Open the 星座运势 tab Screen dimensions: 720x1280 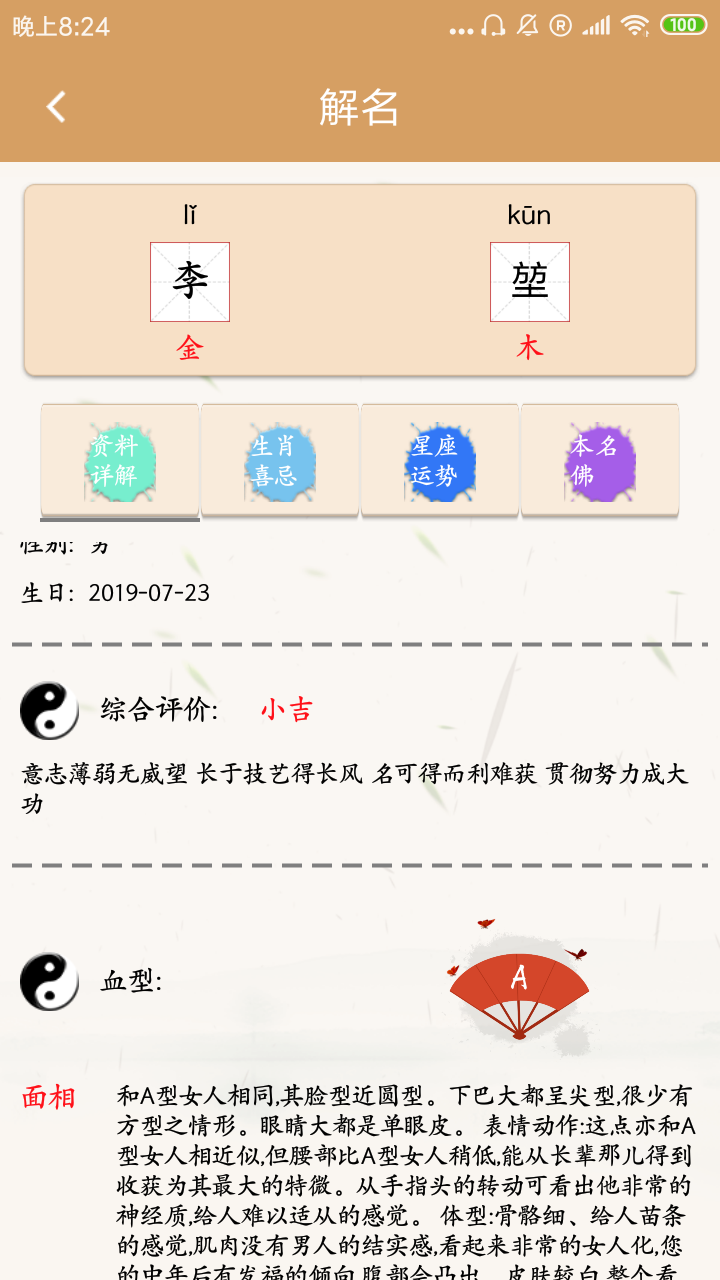(440, 461)
